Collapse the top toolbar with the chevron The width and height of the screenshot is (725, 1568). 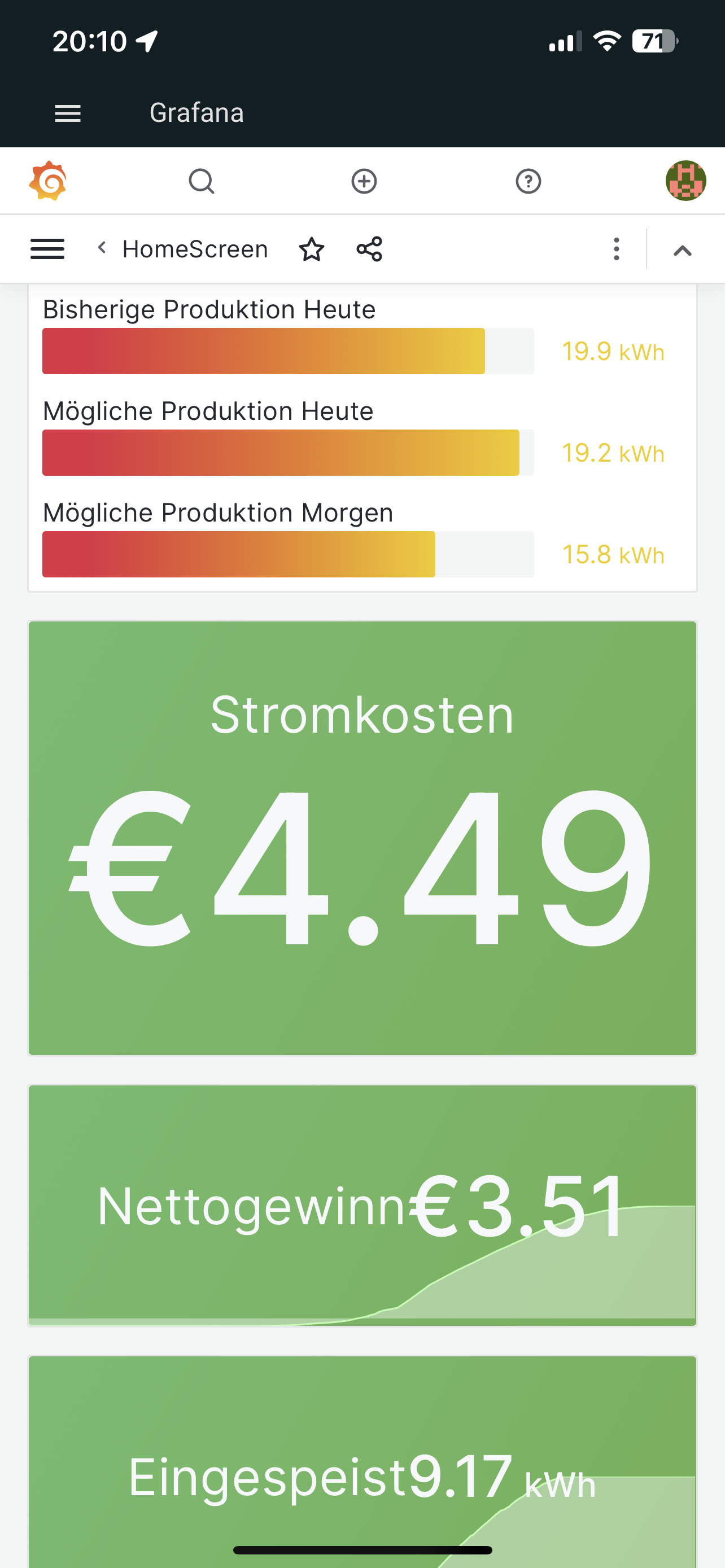(683, 250)
